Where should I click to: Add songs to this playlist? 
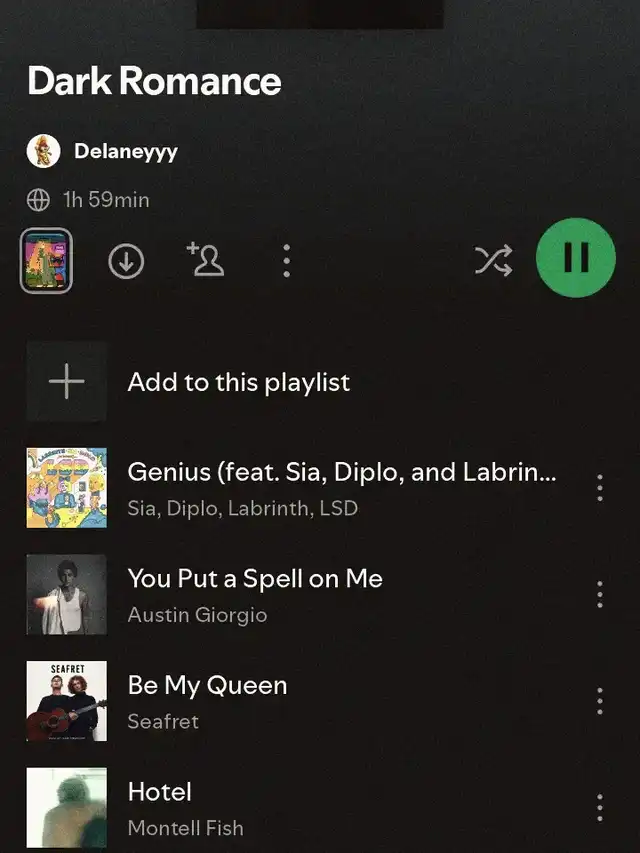point(238,382)
